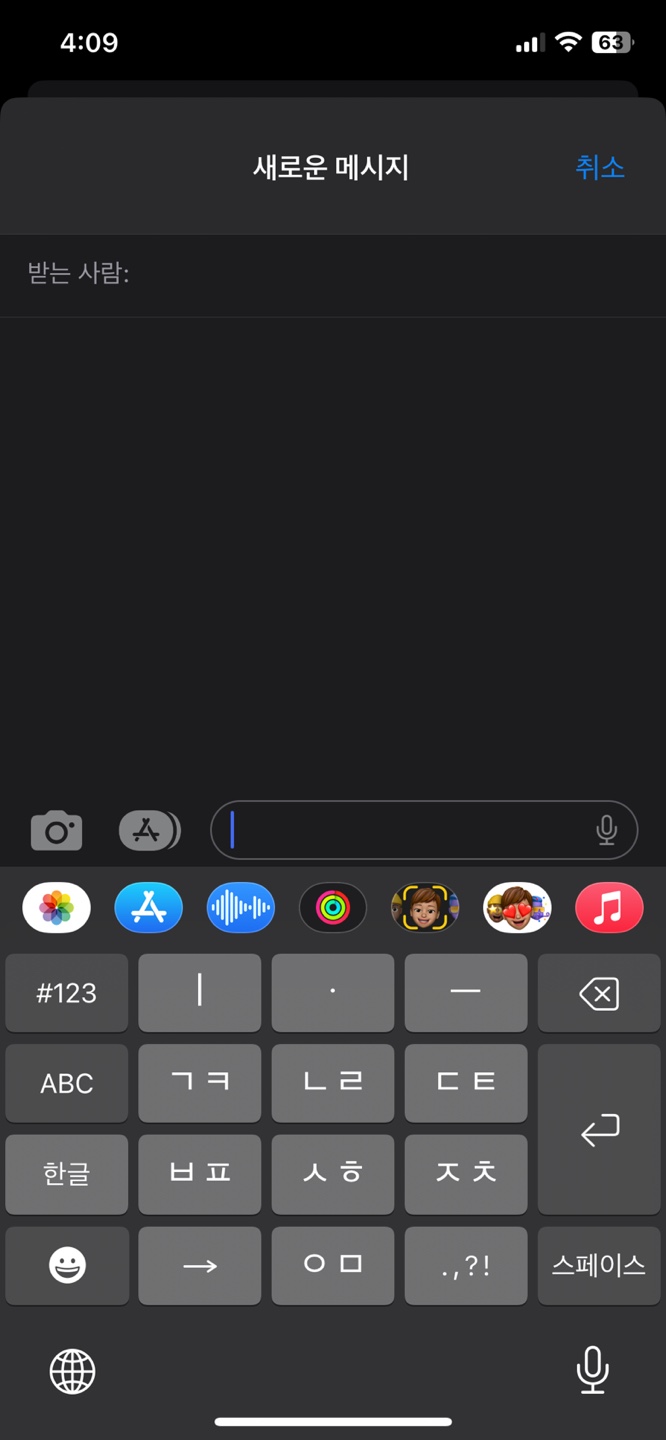The width and height of the screenshot is (666, 1440).
Task: Tap the ㄱㅋ consonant key
Action: coord(200,1083)
